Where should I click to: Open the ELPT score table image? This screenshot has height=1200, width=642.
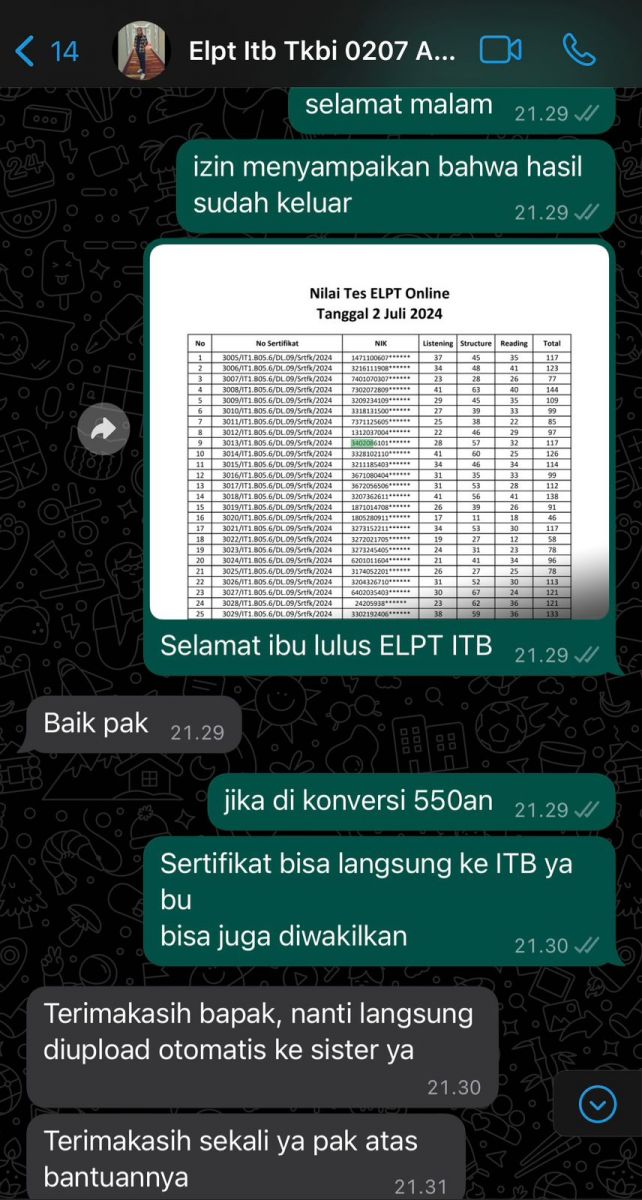pos(378,432)
